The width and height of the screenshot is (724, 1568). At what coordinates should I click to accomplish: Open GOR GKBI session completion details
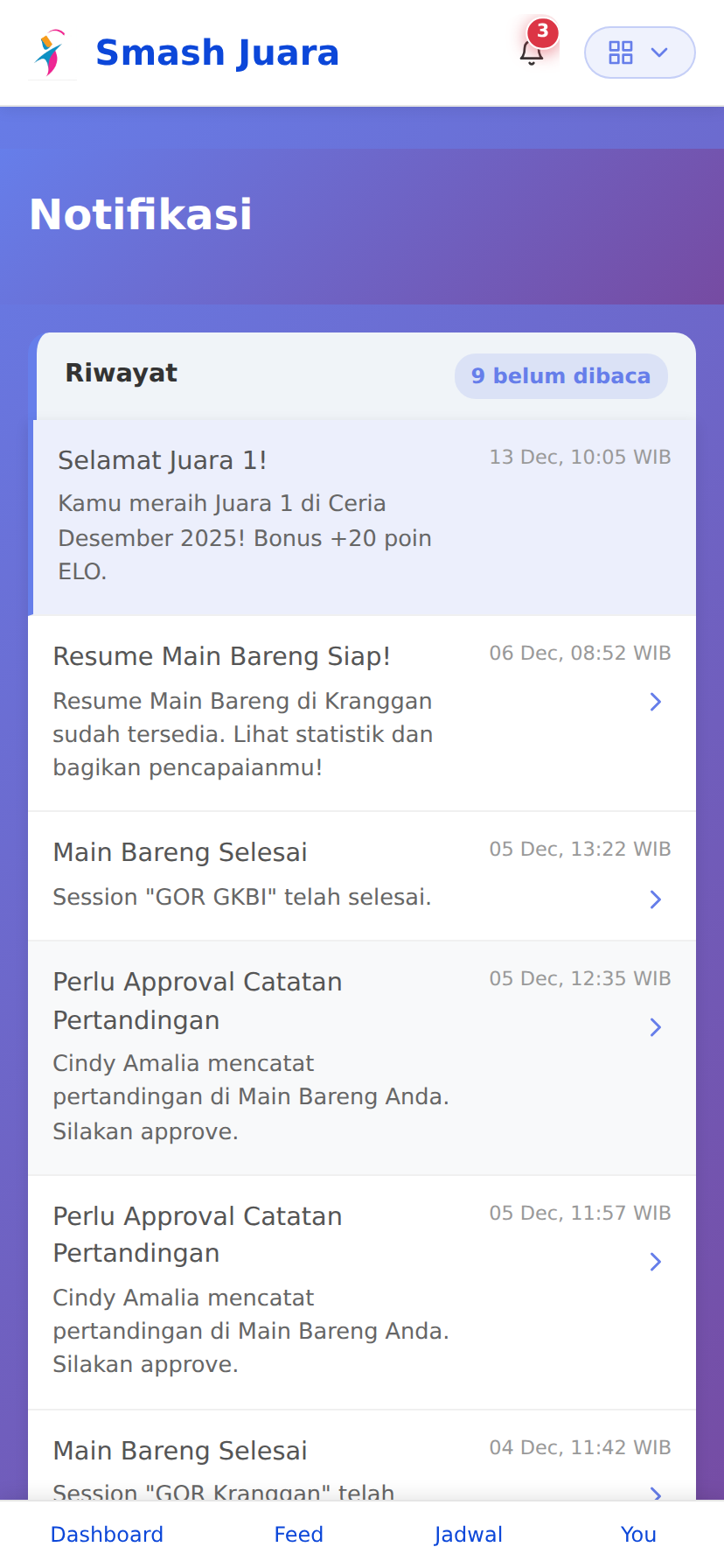655,899
